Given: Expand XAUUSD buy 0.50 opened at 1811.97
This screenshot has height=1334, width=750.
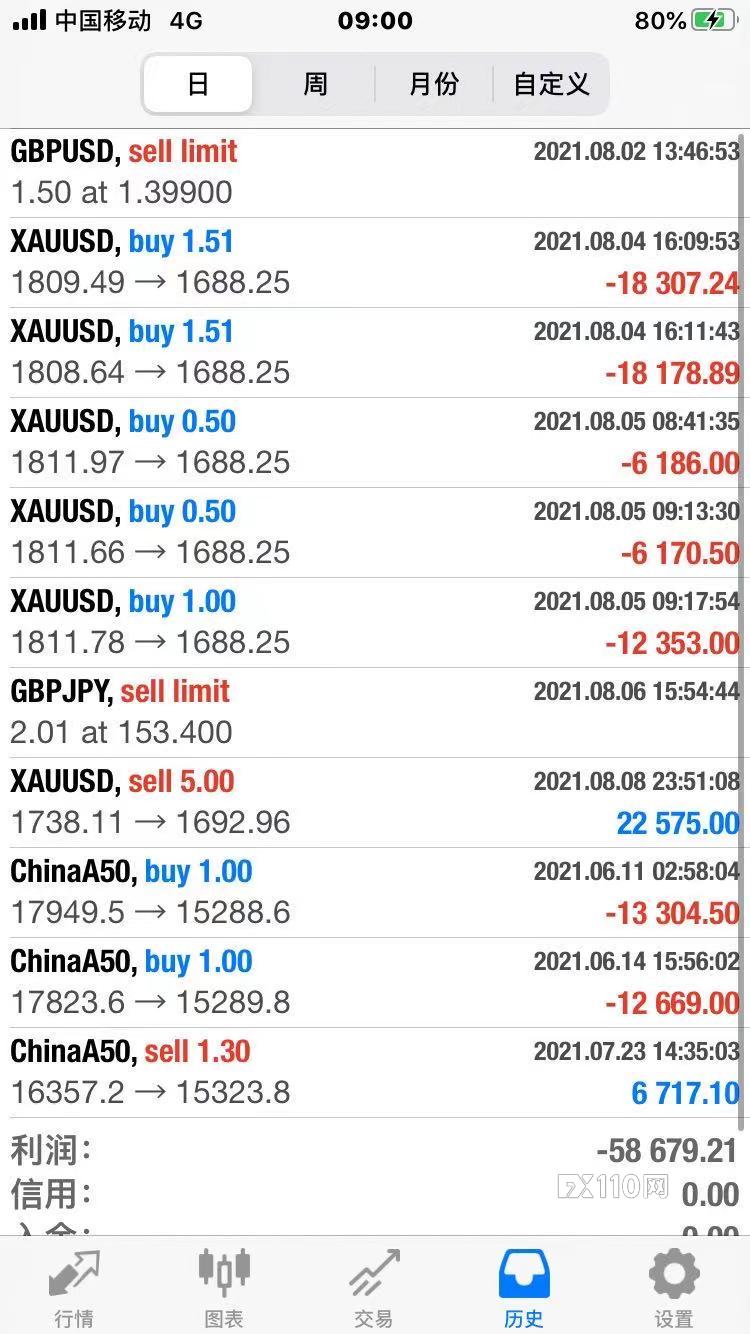Looking at the screenshot, I should (x=375, y=442).
